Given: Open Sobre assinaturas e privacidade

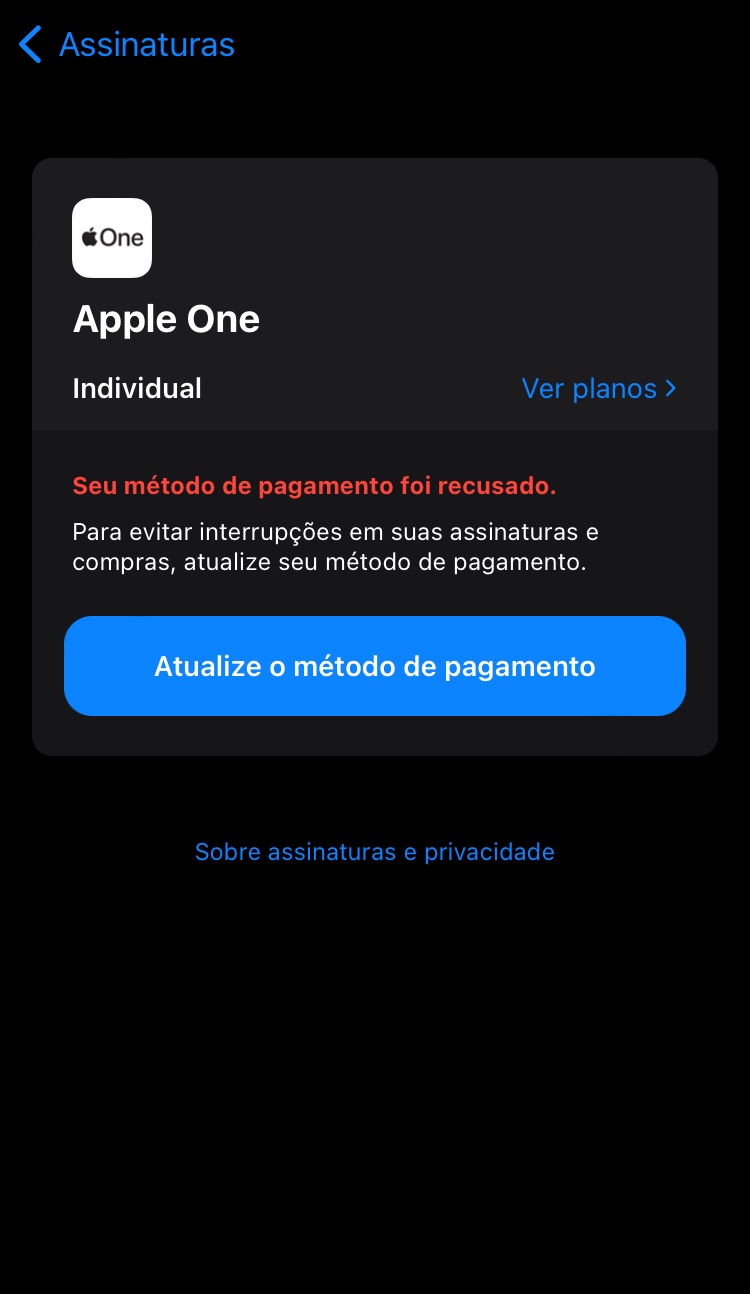Looking at the screenshot, I should coord(375,852).
